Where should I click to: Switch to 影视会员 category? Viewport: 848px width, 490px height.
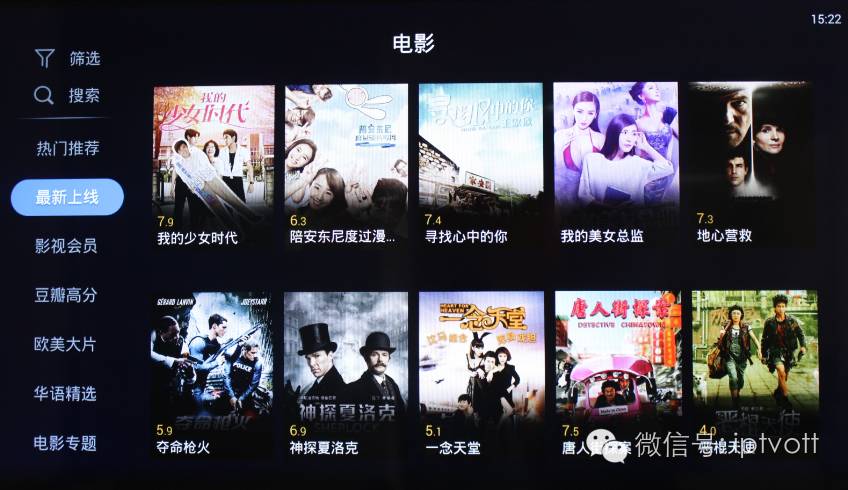tap(67, 245)
